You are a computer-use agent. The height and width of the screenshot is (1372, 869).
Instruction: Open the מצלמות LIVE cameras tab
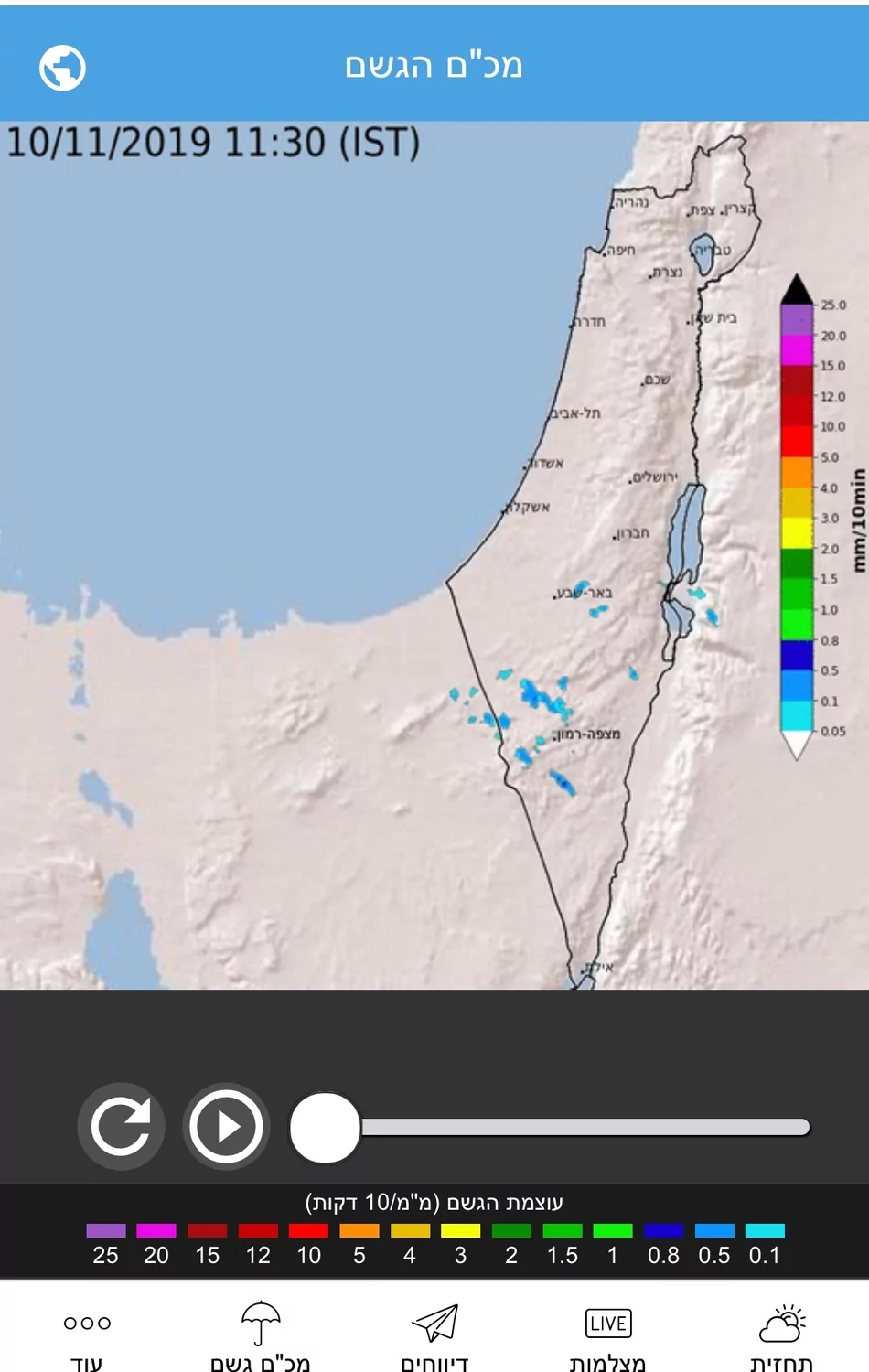coord(608,1335)
